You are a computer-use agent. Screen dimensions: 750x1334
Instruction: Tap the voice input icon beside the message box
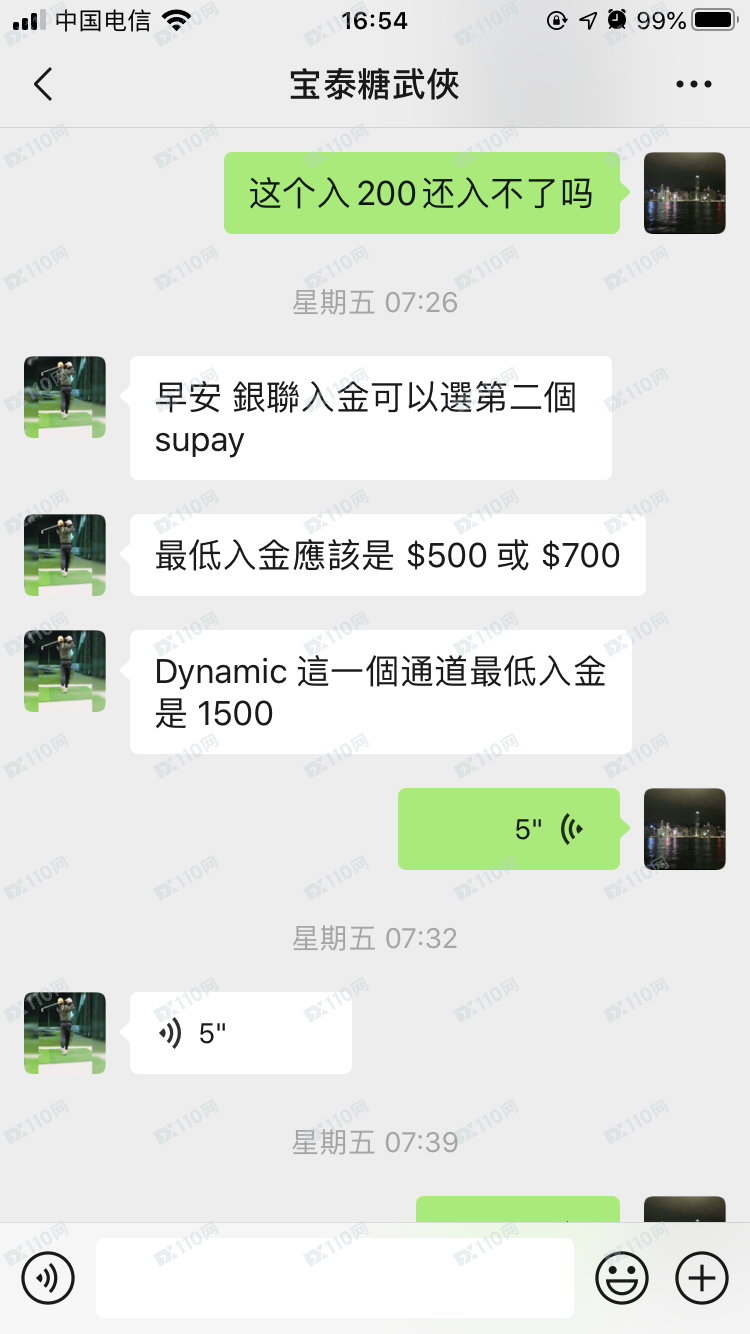(x=48, y=1277)
